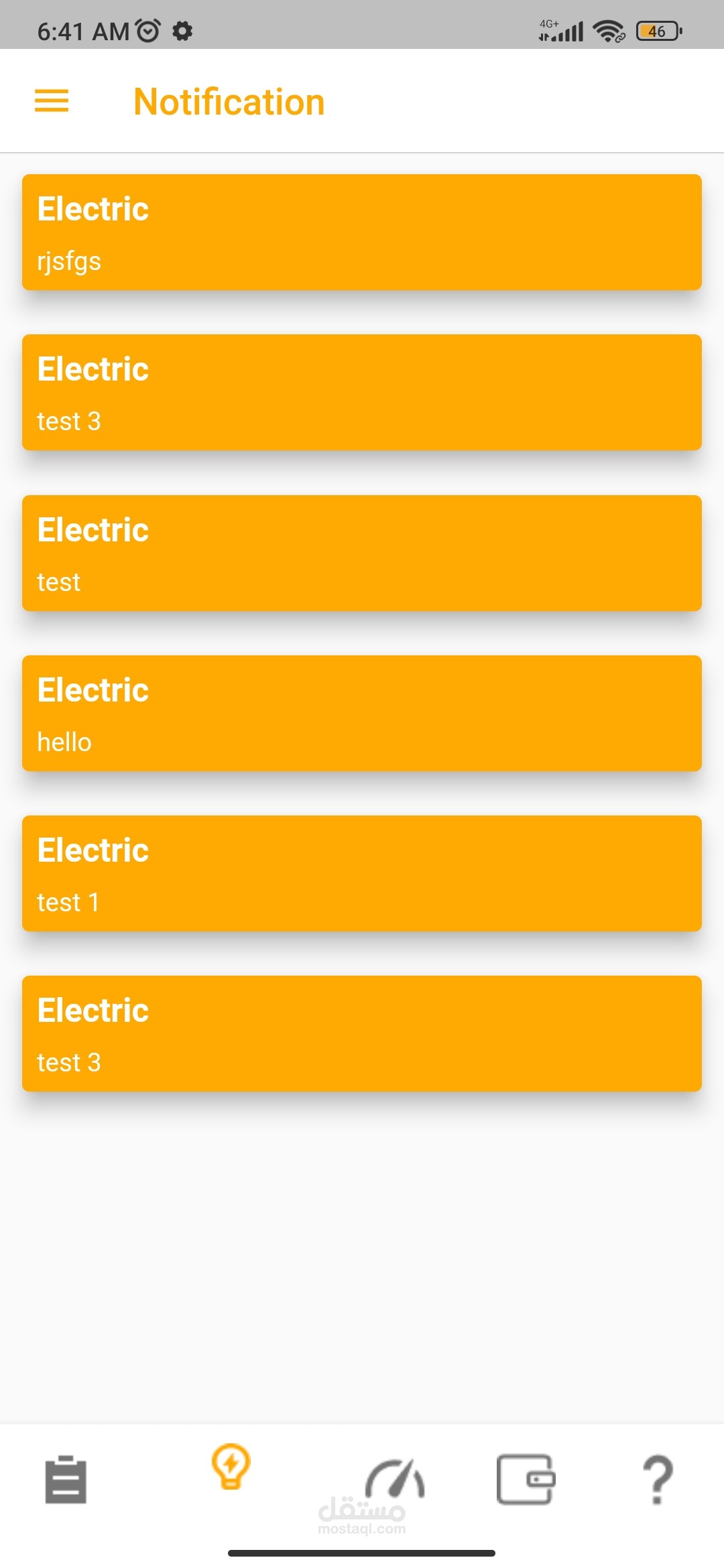Open the hamburger drawer menu
The width and height of the screenshot is (724, 1568).
52,101
